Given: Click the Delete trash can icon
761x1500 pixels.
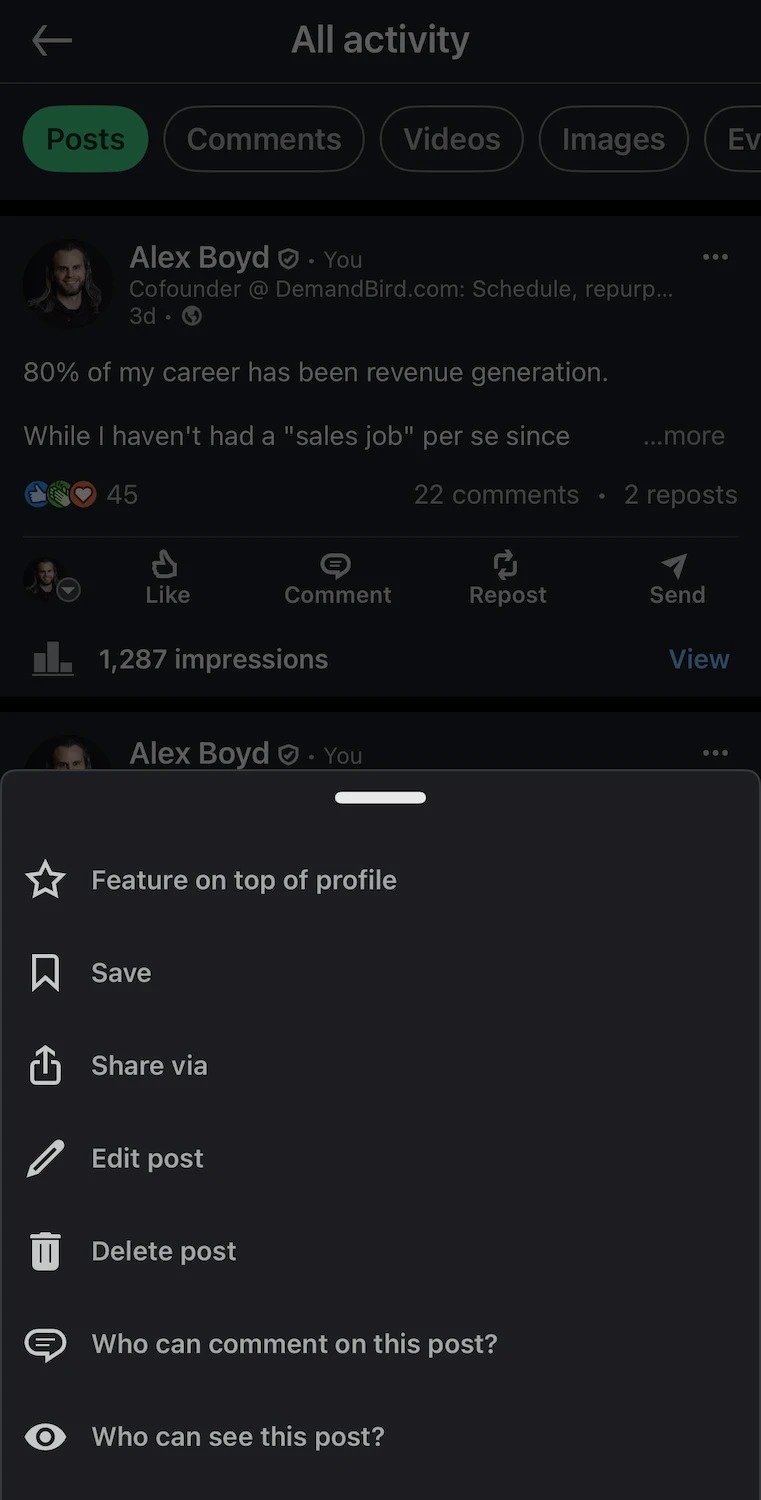Looking at the screenshot, I should [45, 1250].
